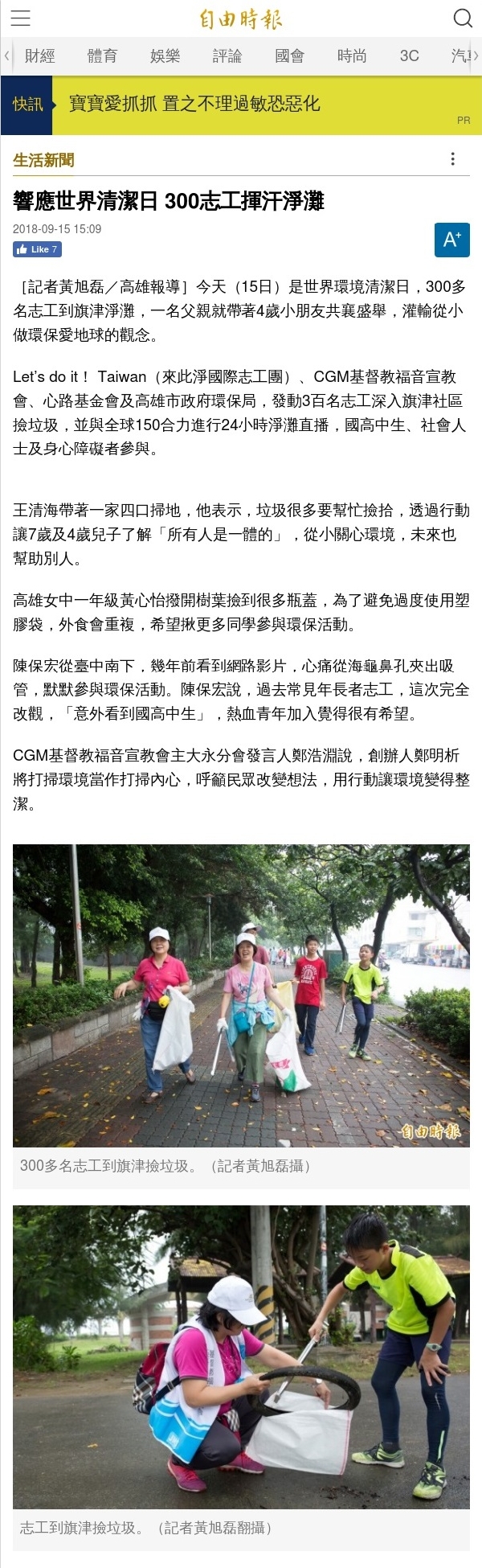Open the search icon

click(x=463, y=18)
